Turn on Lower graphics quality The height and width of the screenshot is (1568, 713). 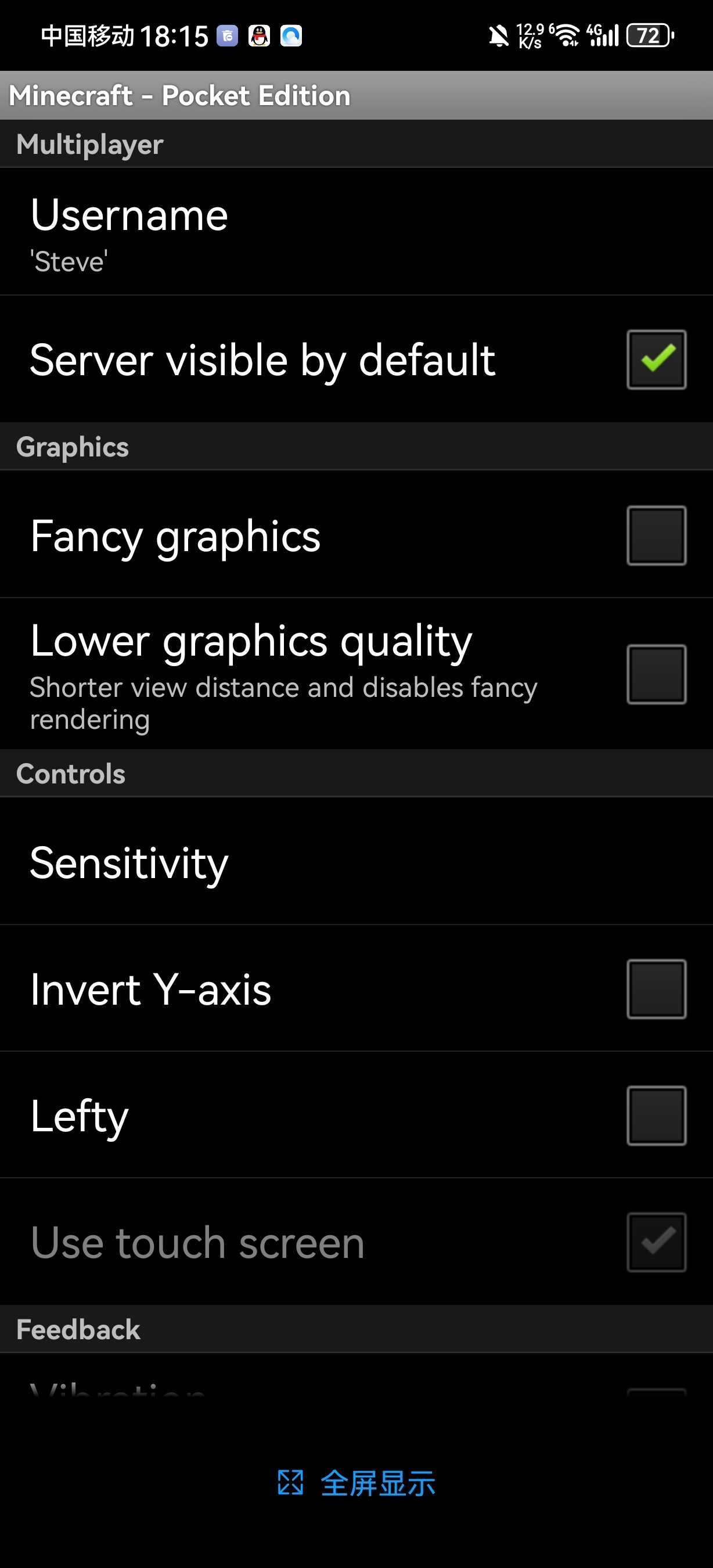click(x=656, y=674)
